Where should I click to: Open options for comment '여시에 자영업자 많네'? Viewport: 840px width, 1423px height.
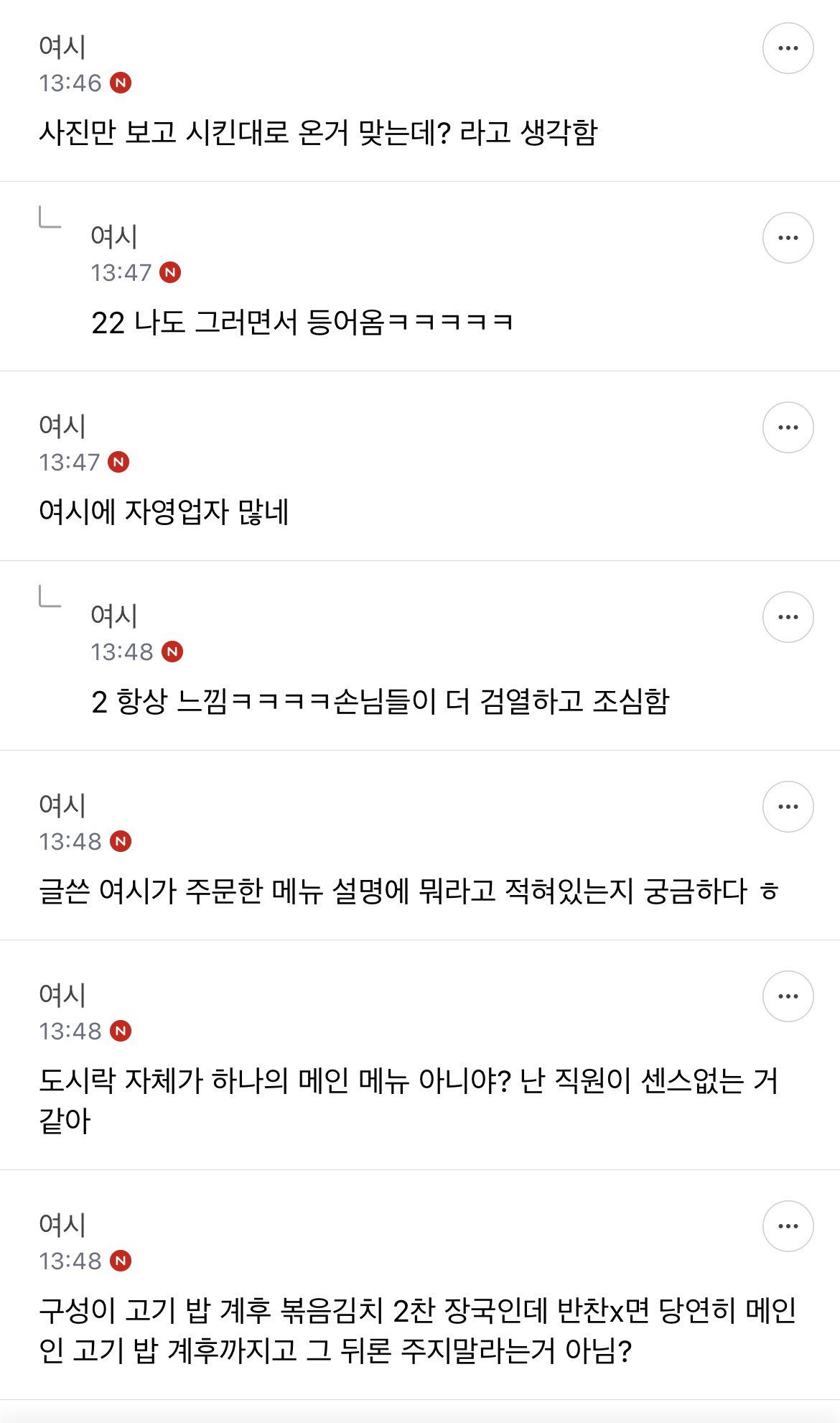[x=788, y=427]
